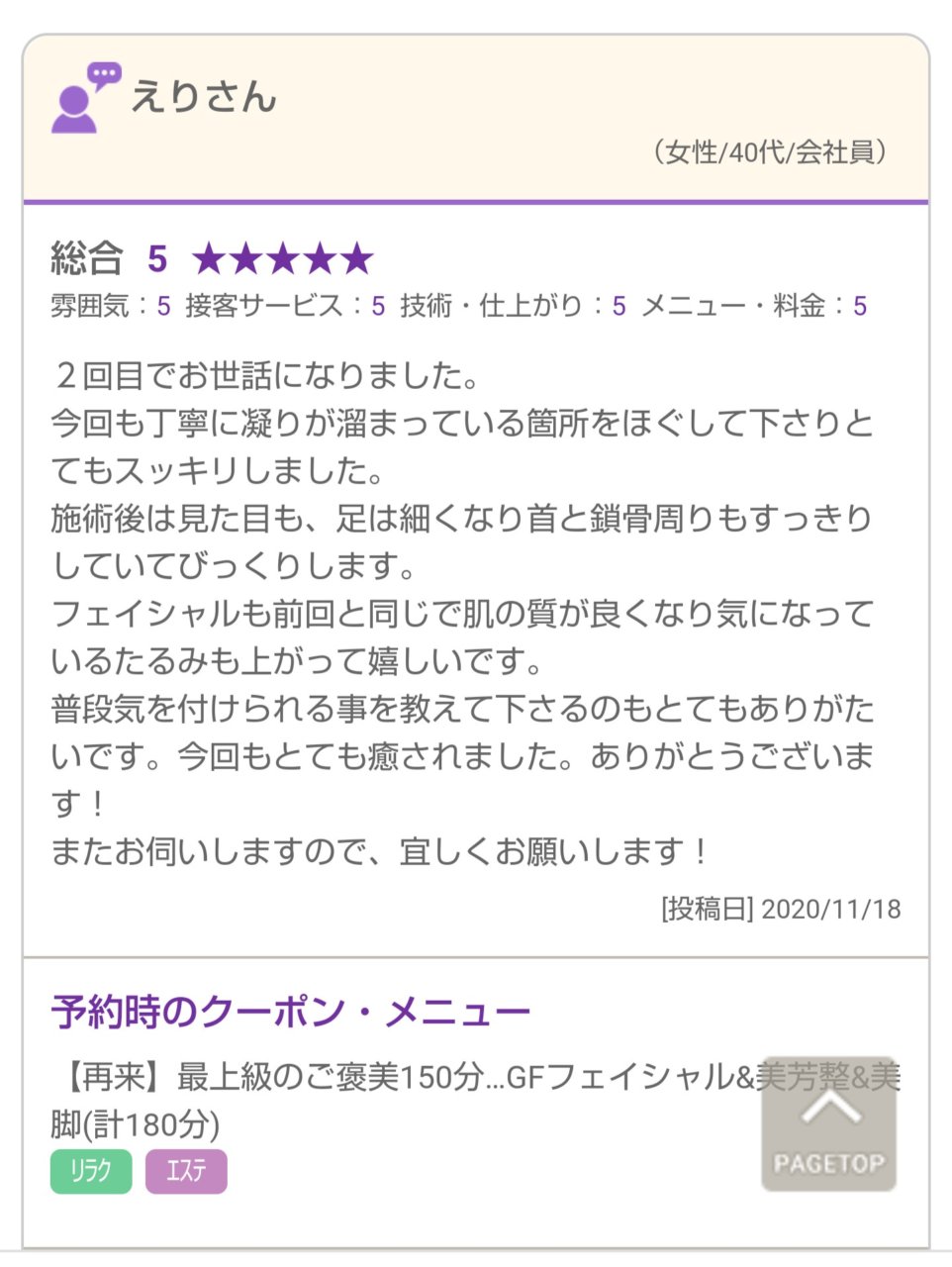Tap the PAGETOP button to jump up
Image resolution: width=952 pixels, height=1267 pixels.
point(828,1125)
